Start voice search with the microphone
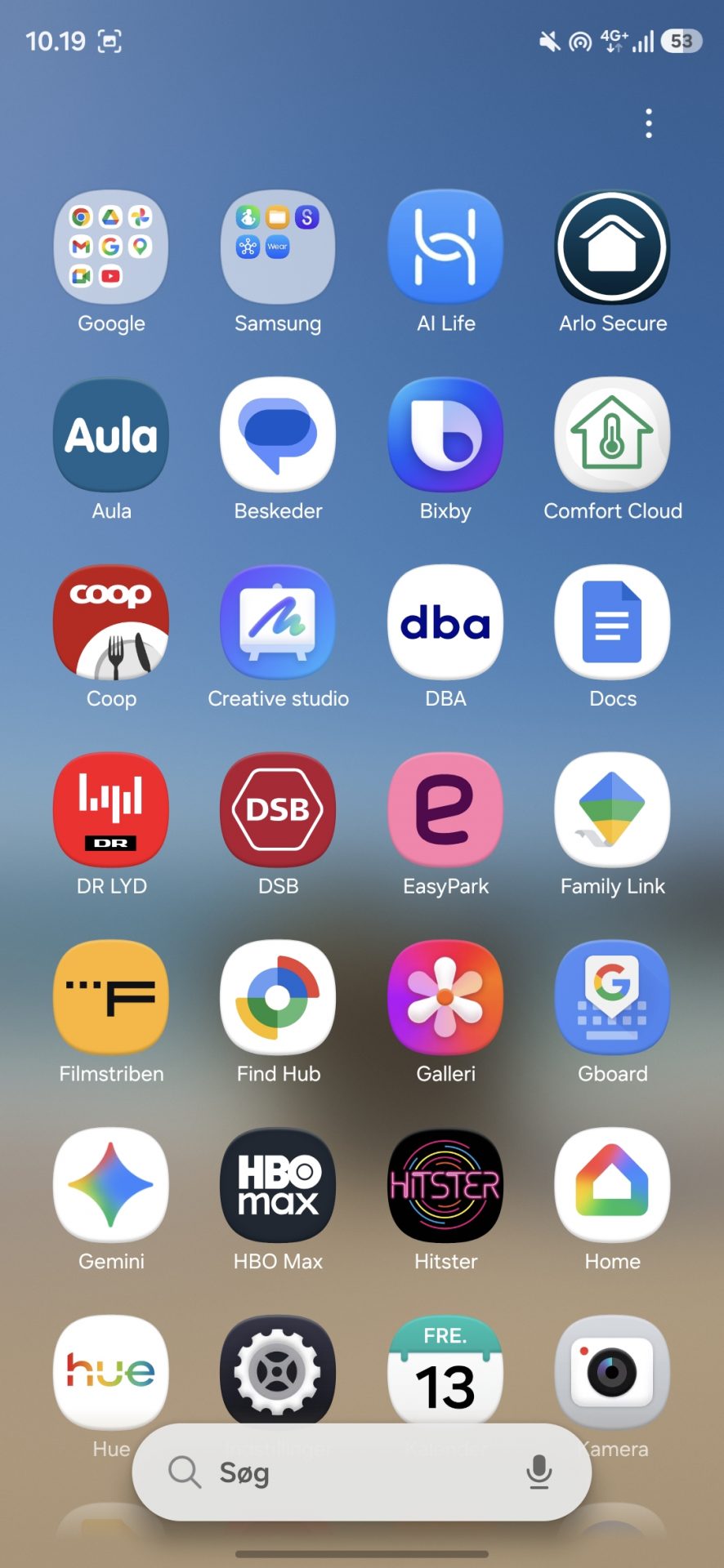This screenshot has width=724, height=1568. click(x=539, y=1472)
